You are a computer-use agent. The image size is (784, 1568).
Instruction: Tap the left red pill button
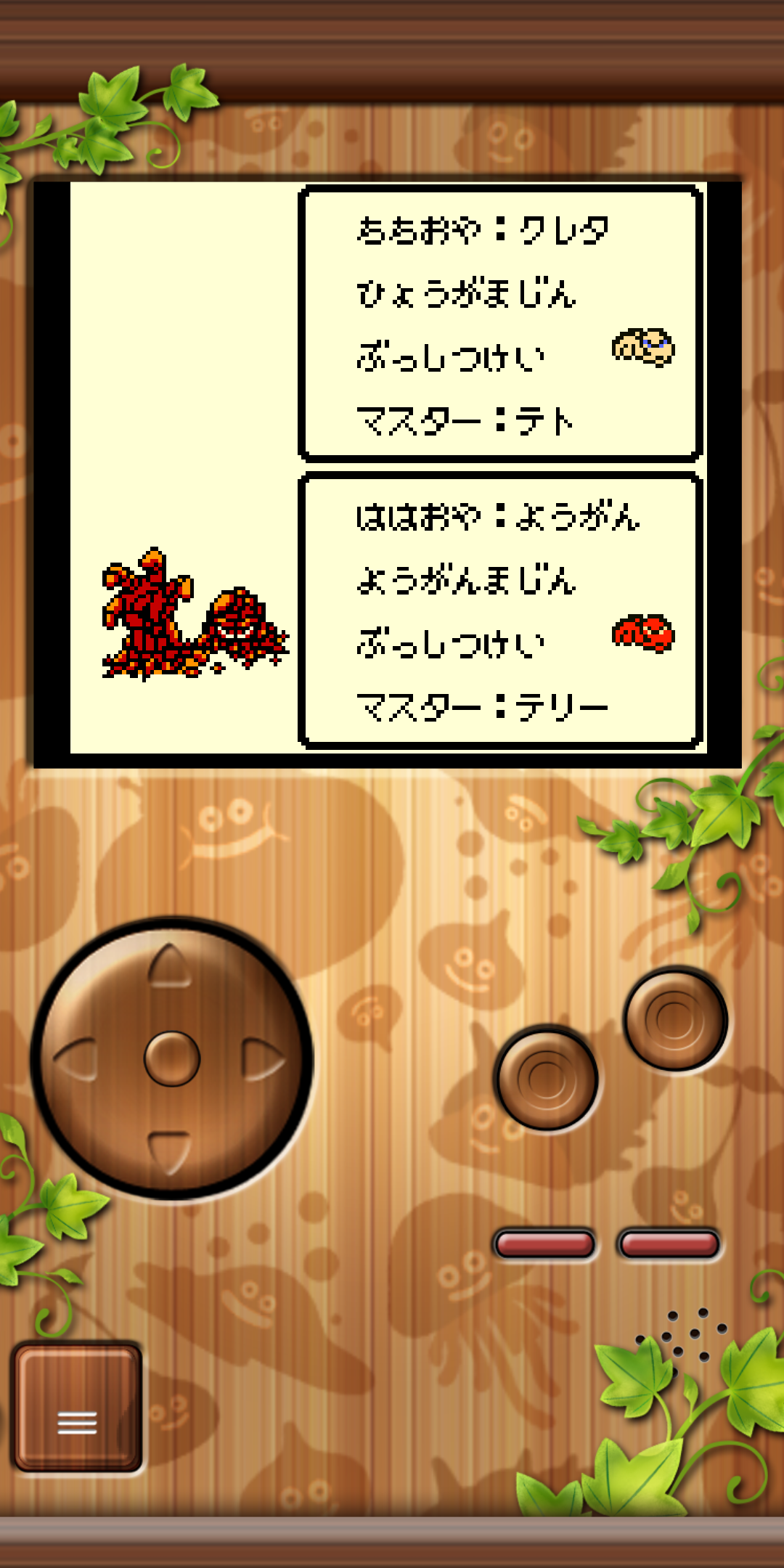(544, 1244)
